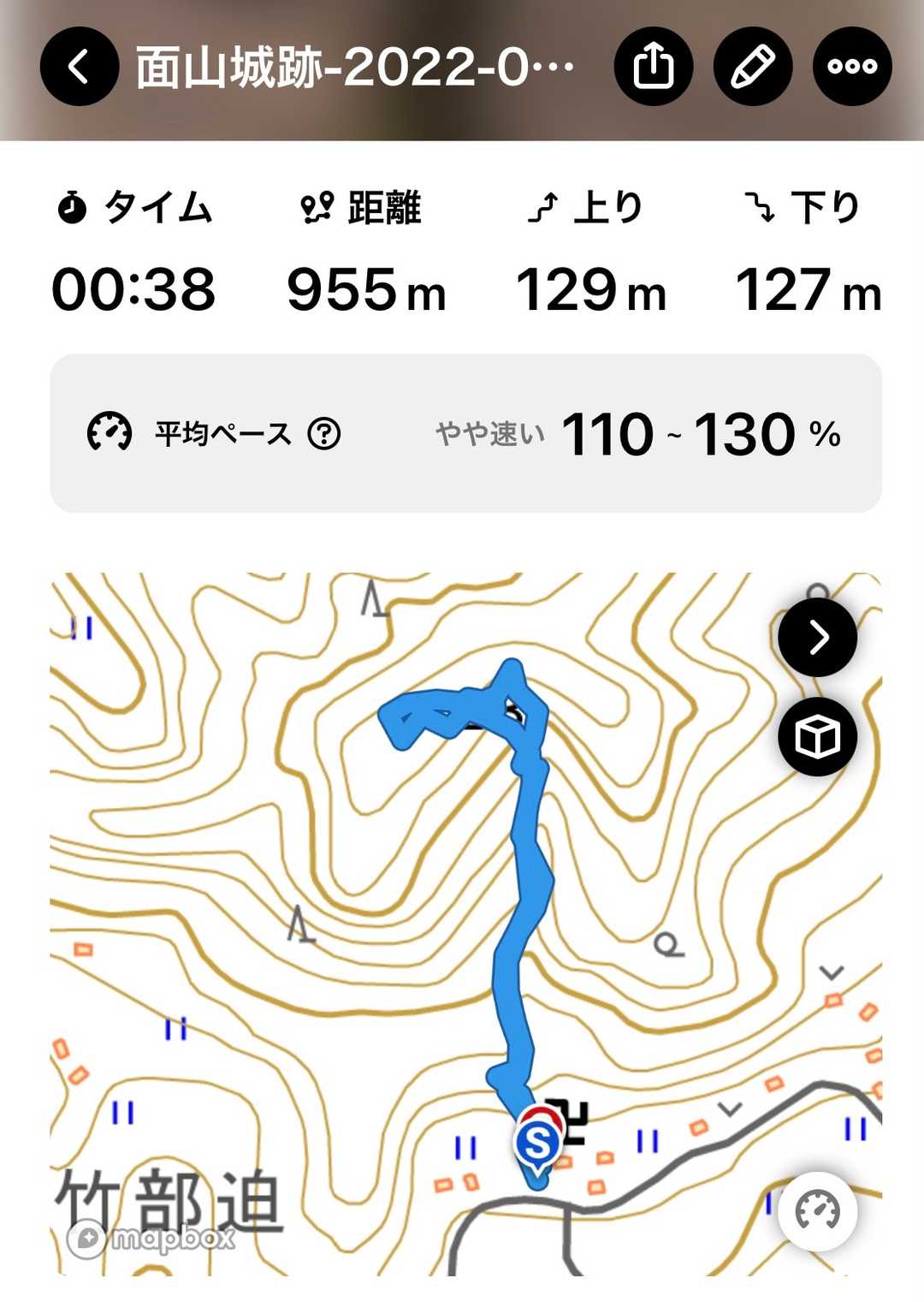Viewport: 924px width, 1302px height.
Task: Open help for 平均ペース
Action: point(324,434)
